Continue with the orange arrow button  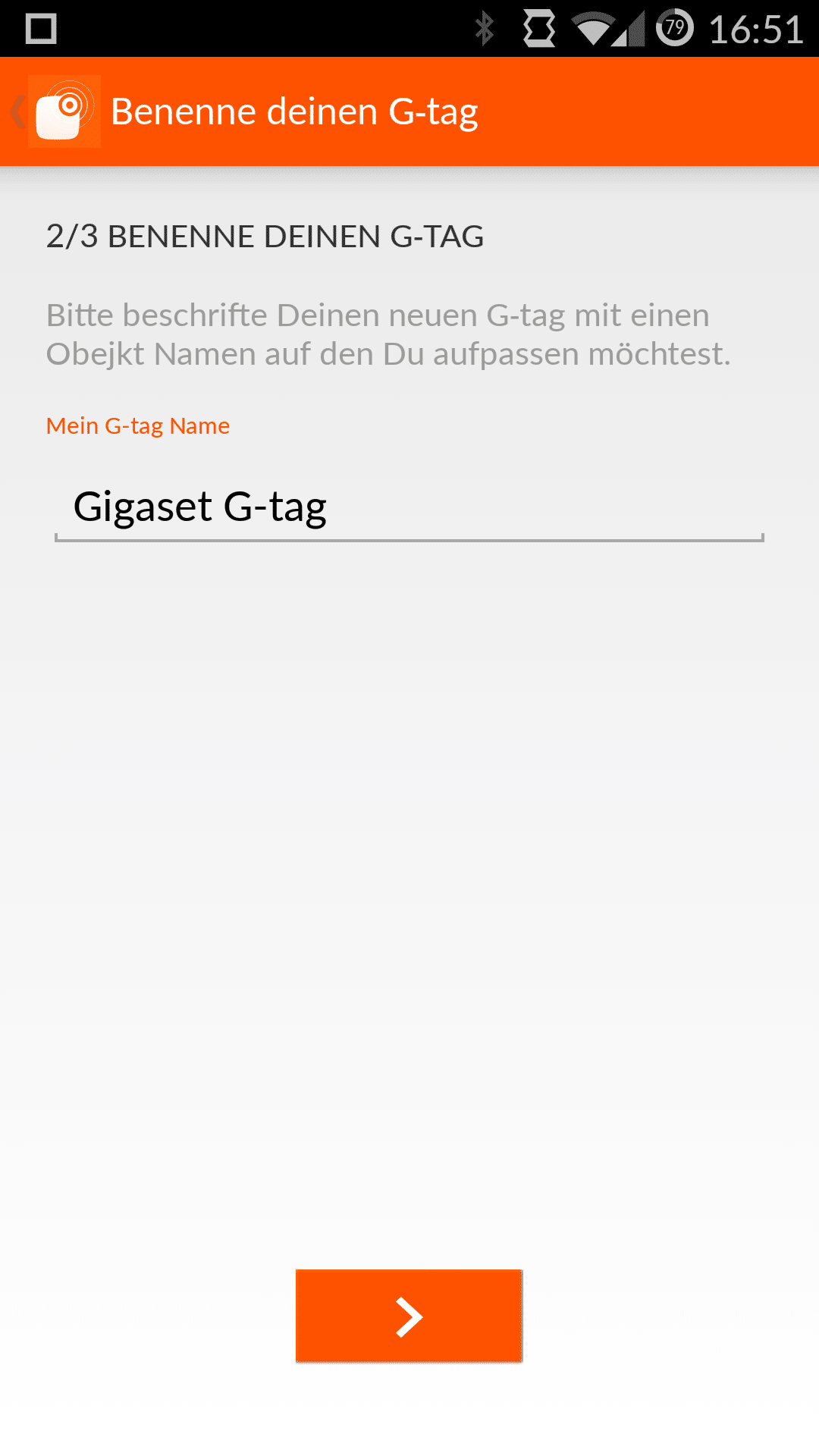pyautogui.click(x=409, y=1316)
